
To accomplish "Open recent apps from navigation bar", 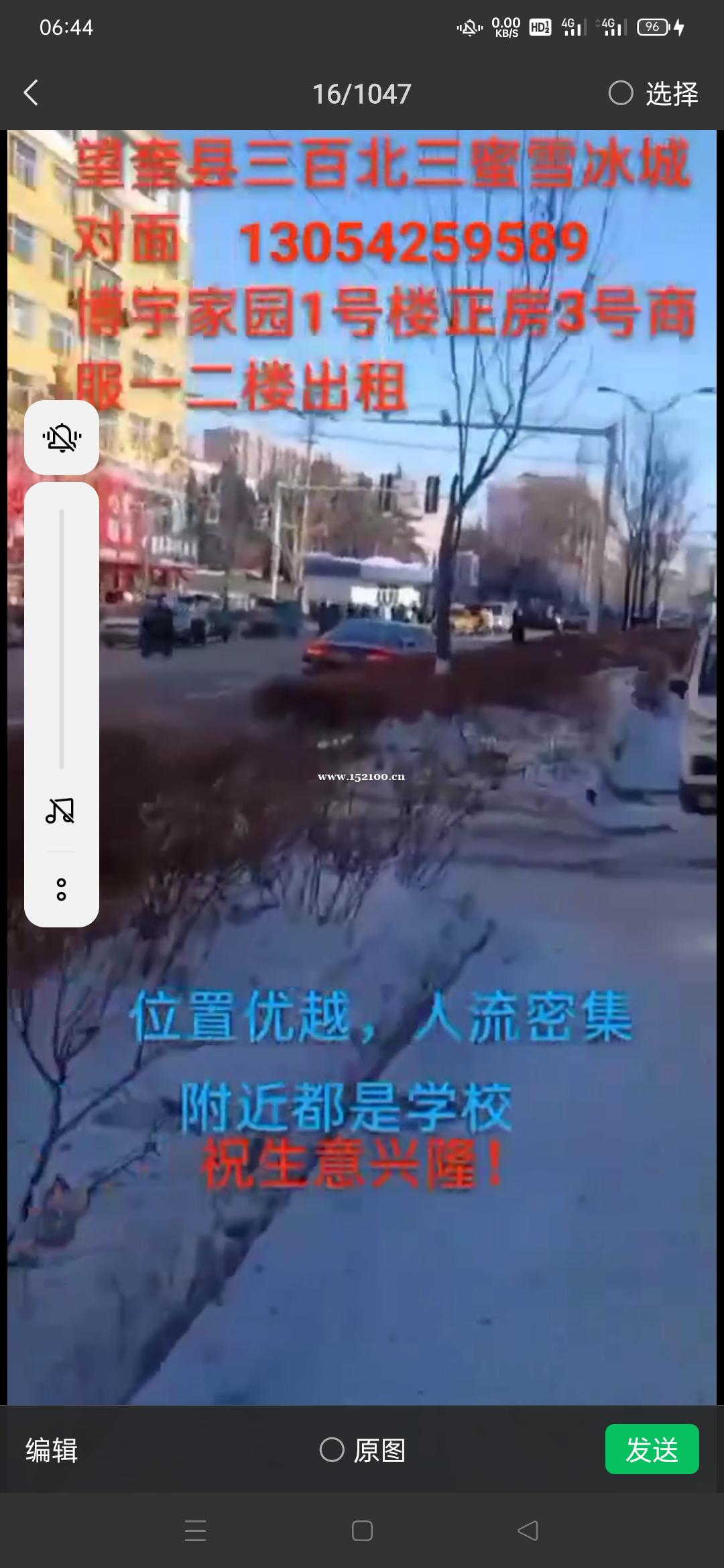I will coord(195,1530).
